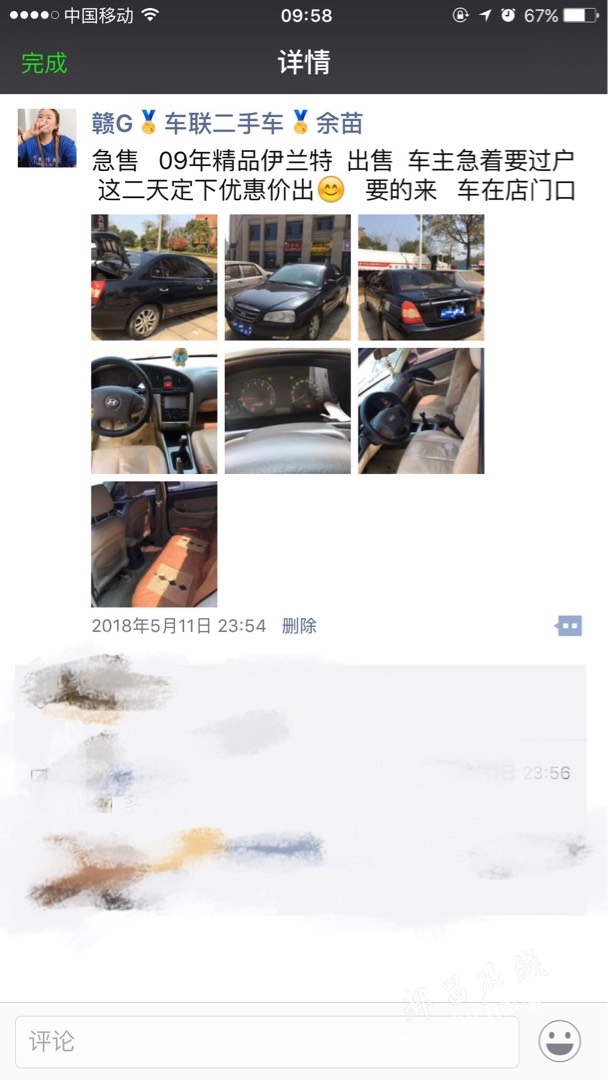View the second photo of car front
The height and width of the screenshot is (1080, 608).
tap(288, 277)
